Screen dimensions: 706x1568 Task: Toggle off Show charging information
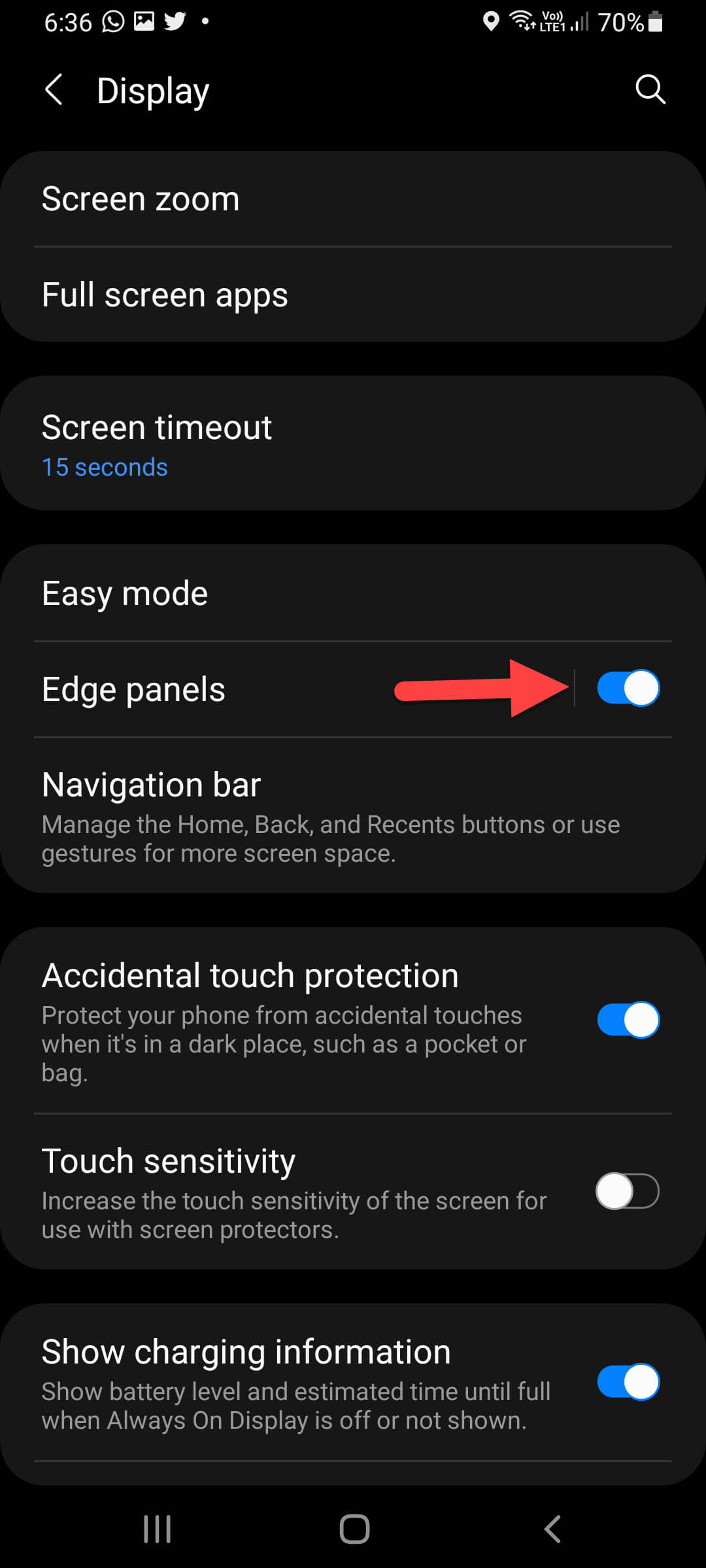click(628, 1382)
